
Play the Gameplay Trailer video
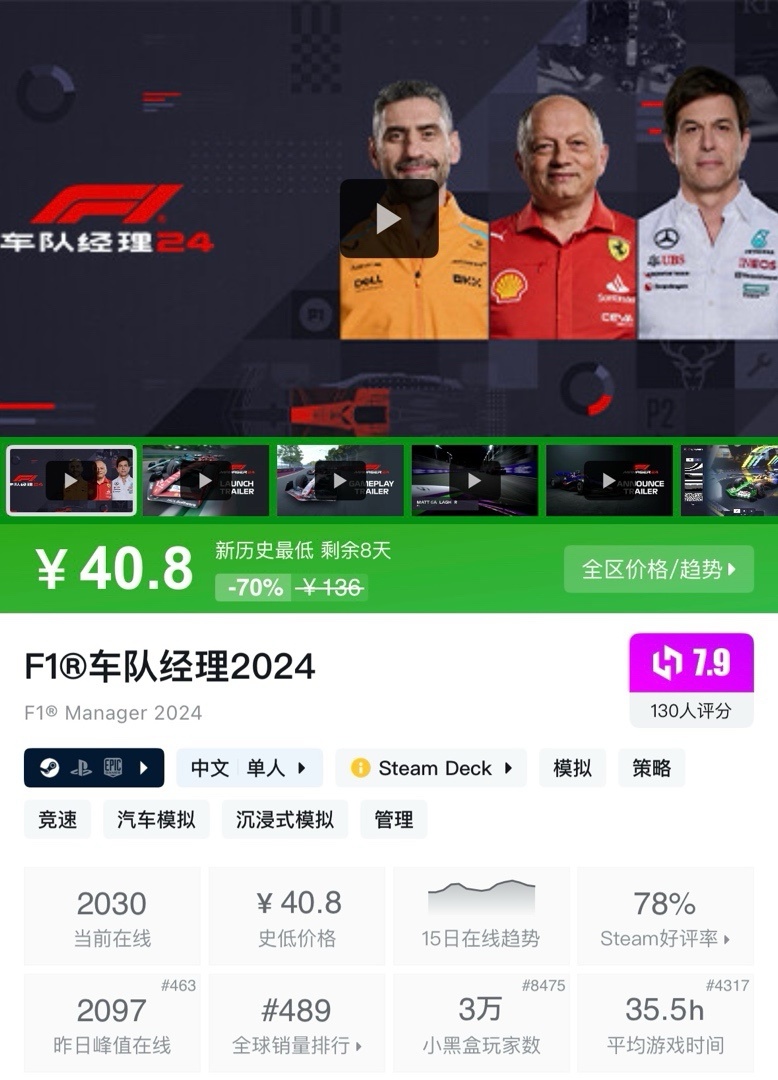coord(339,480)
